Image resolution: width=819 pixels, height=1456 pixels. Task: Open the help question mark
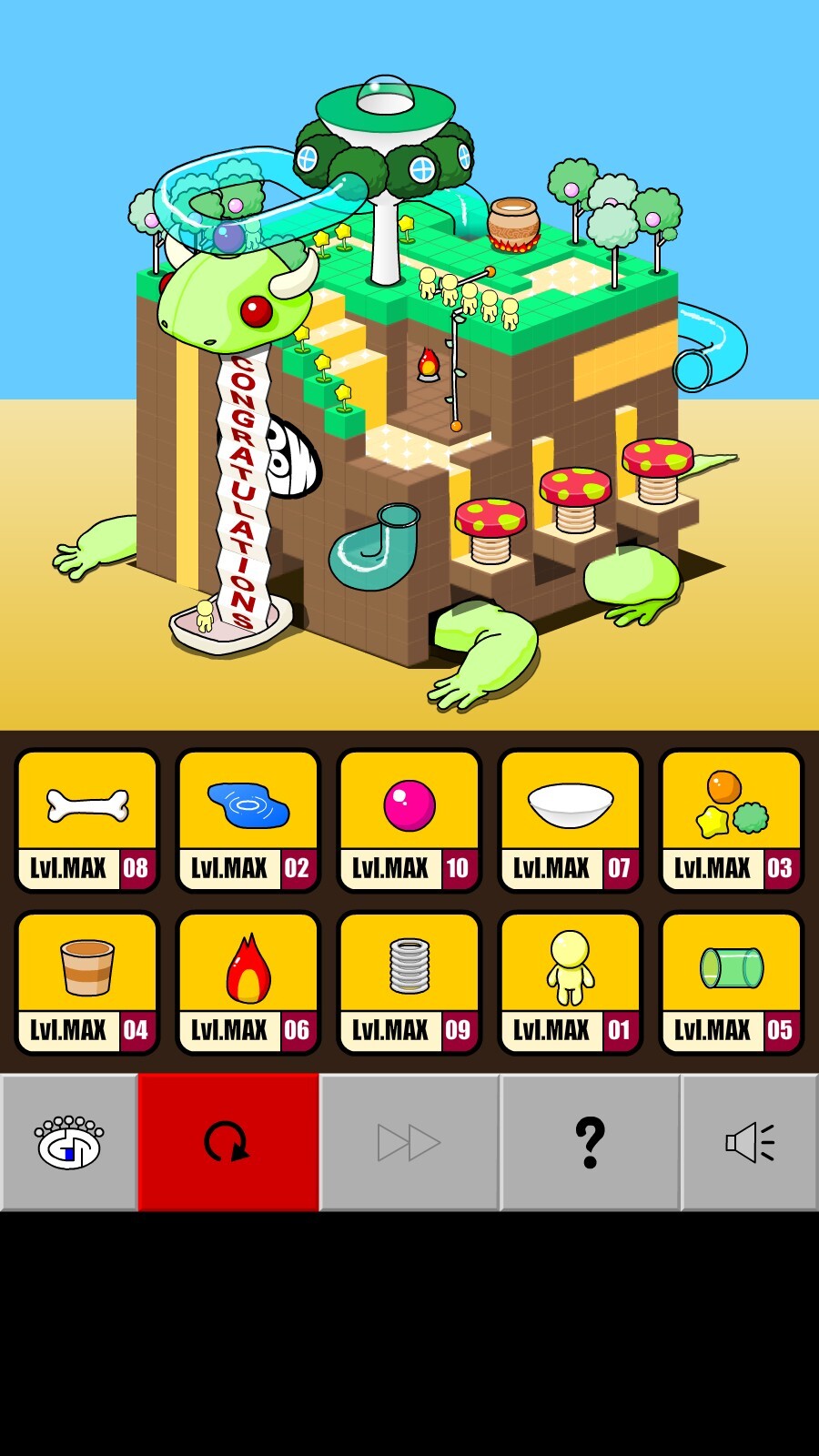point(591,1142)
